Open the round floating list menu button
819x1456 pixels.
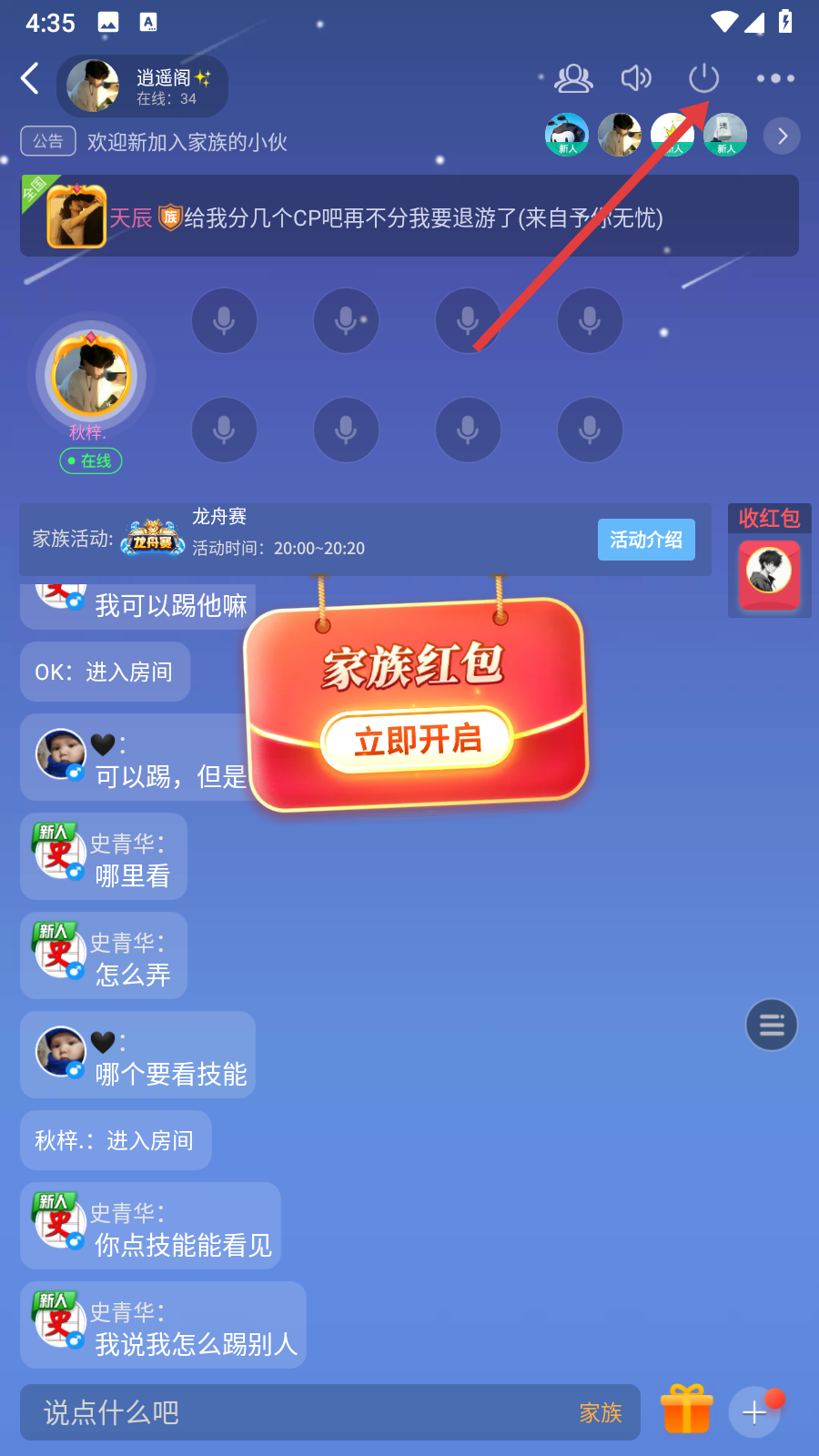click(x=772, y=1025)
